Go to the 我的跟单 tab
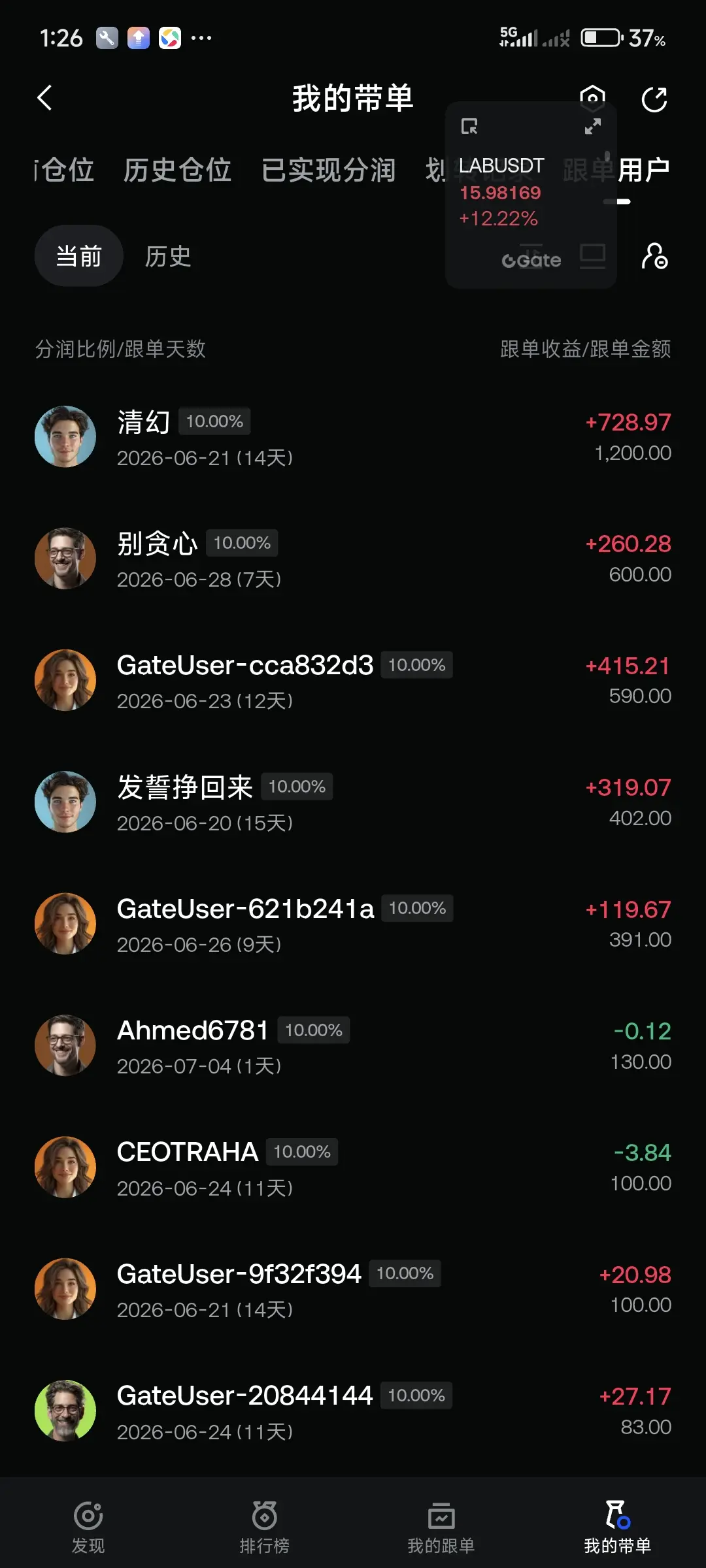This screenshot has height=1568, width=706. point(441,1527)
